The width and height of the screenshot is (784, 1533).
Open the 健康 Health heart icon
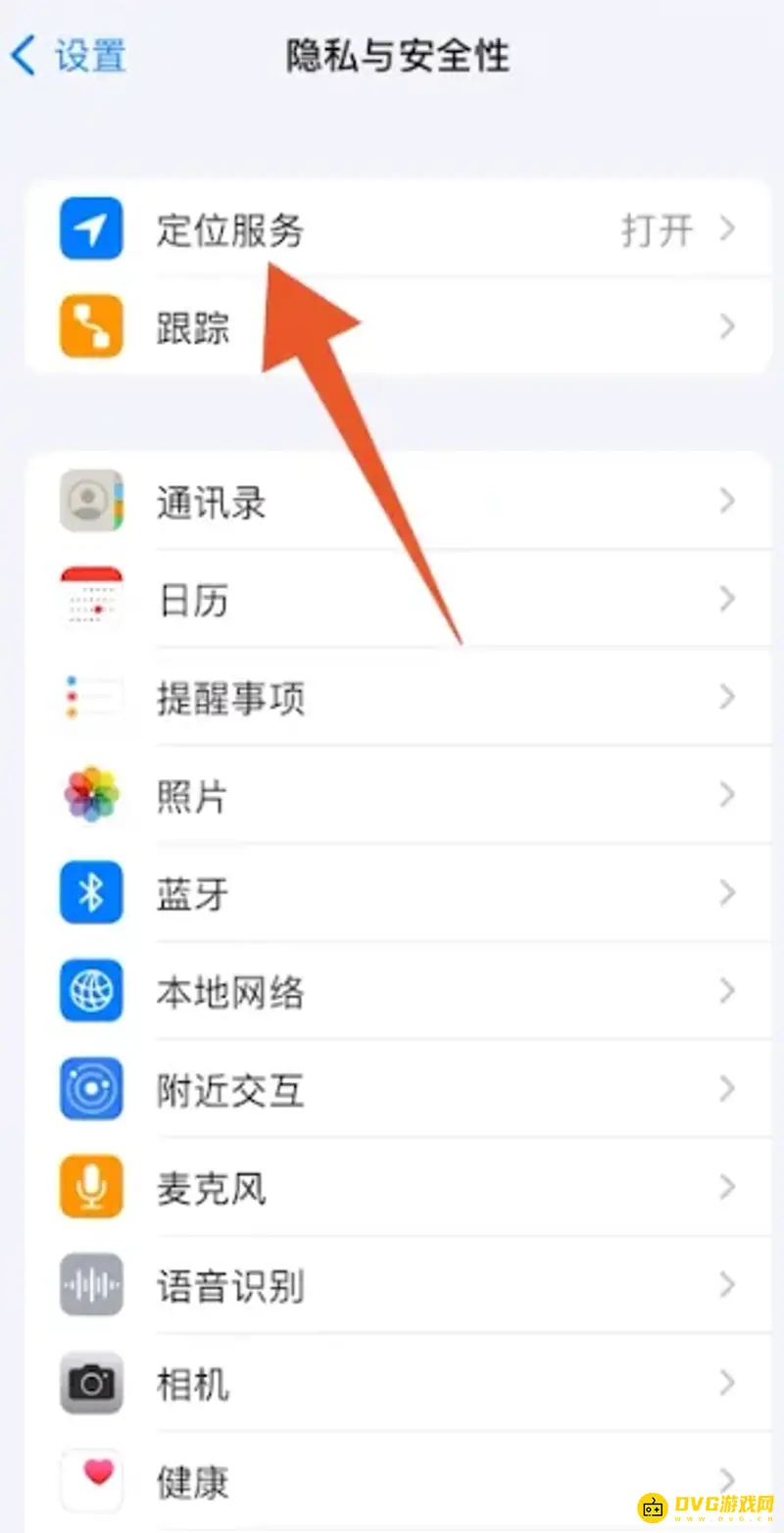click(x=90, y=1477)
